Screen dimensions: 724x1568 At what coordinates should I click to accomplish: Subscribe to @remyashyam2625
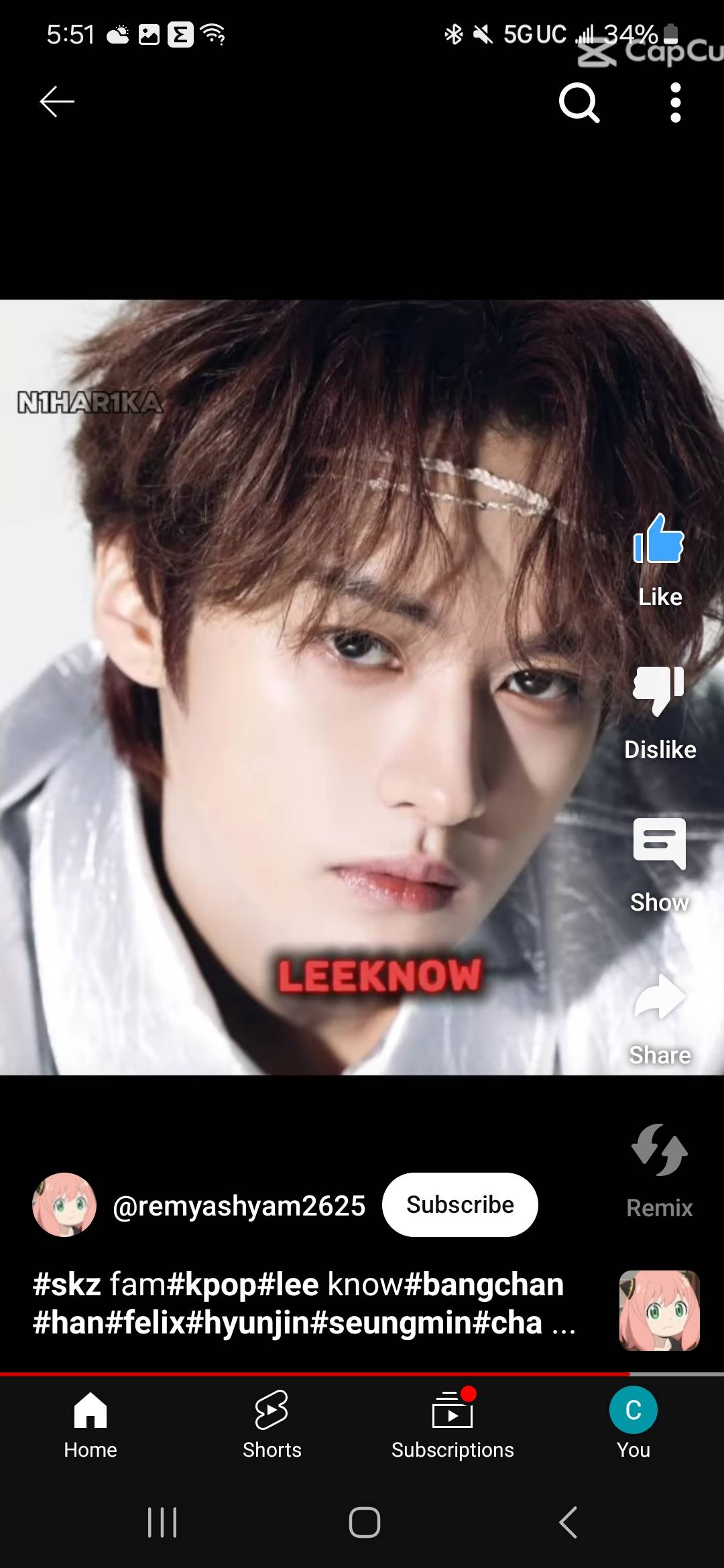pos(460,1205)
